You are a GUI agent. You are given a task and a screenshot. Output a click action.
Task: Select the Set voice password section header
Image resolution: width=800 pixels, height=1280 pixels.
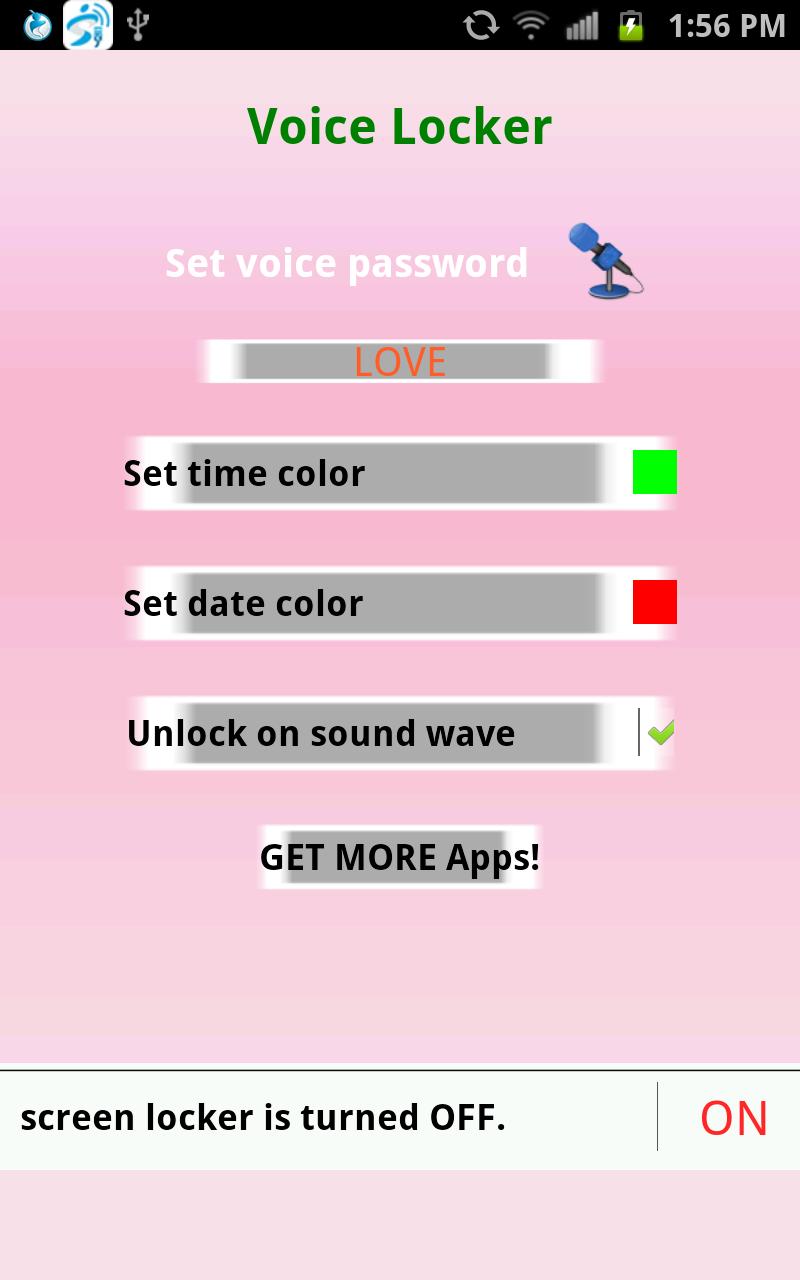click(346, 263)
